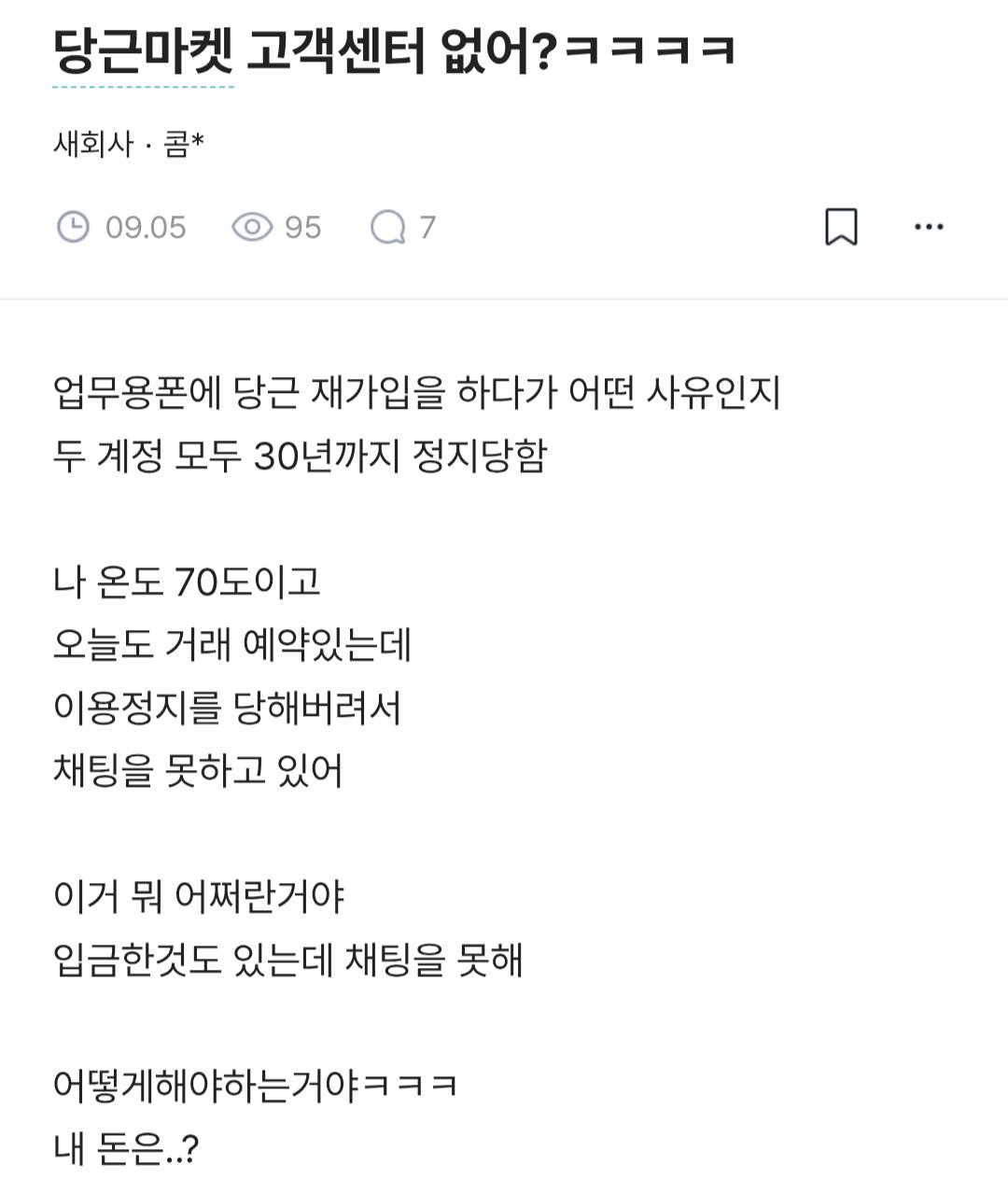Bookmark this post

pos(841,227)
